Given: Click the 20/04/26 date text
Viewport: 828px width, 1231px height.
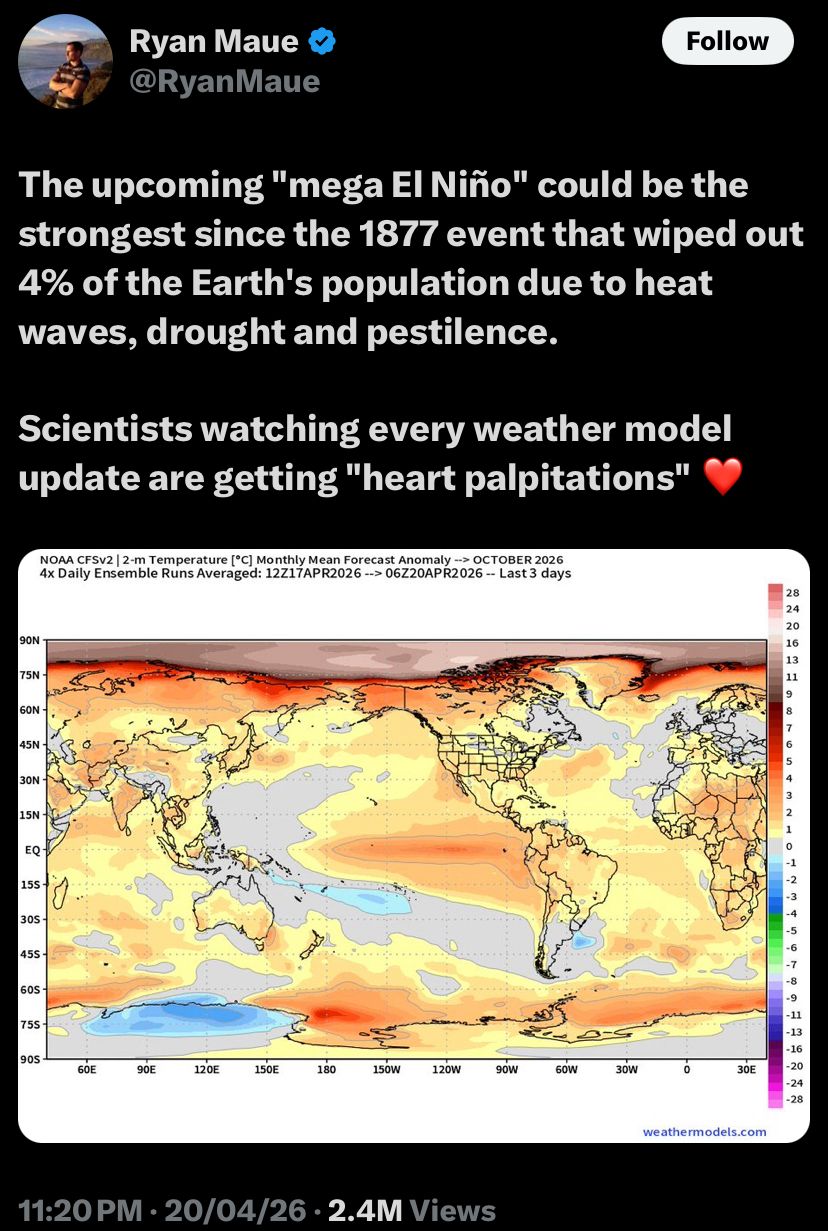Looking at the screenshot, I should coord(230,1207).
